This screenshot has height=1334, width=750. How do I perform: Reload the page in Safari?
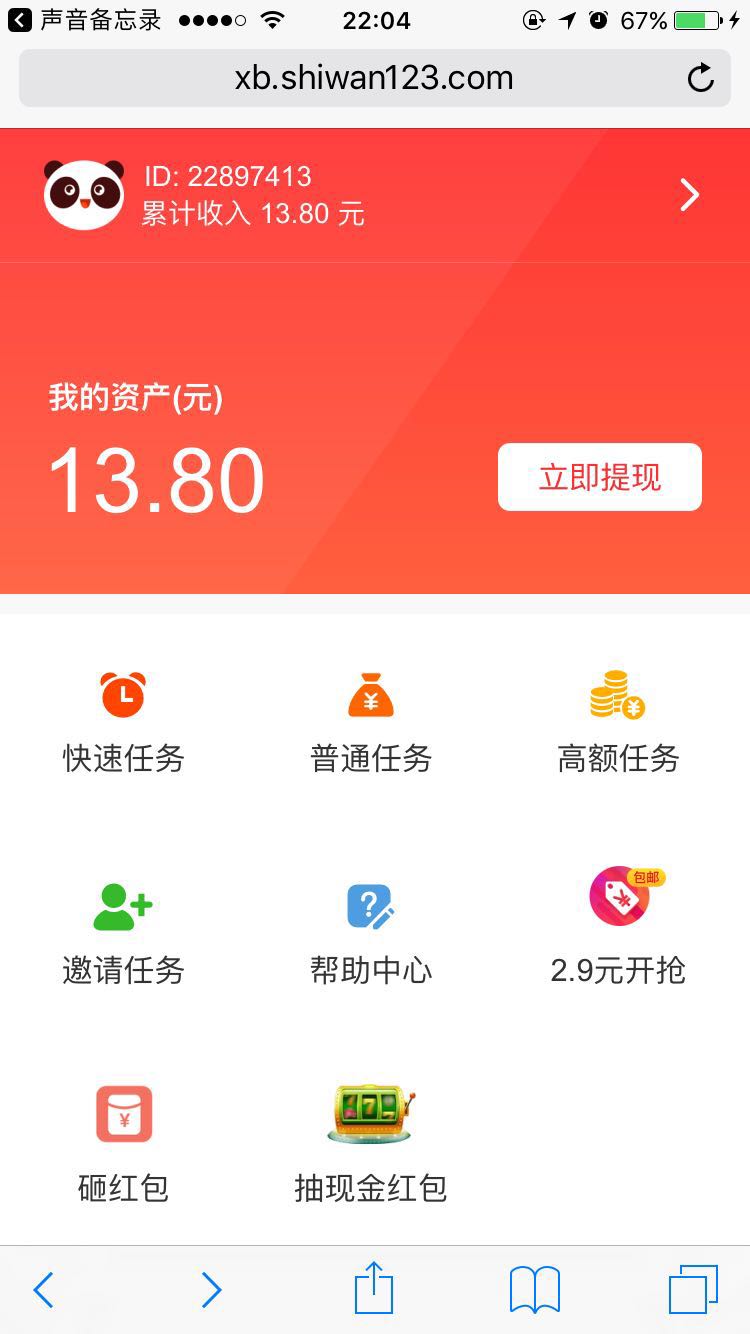tap(701, 78)
